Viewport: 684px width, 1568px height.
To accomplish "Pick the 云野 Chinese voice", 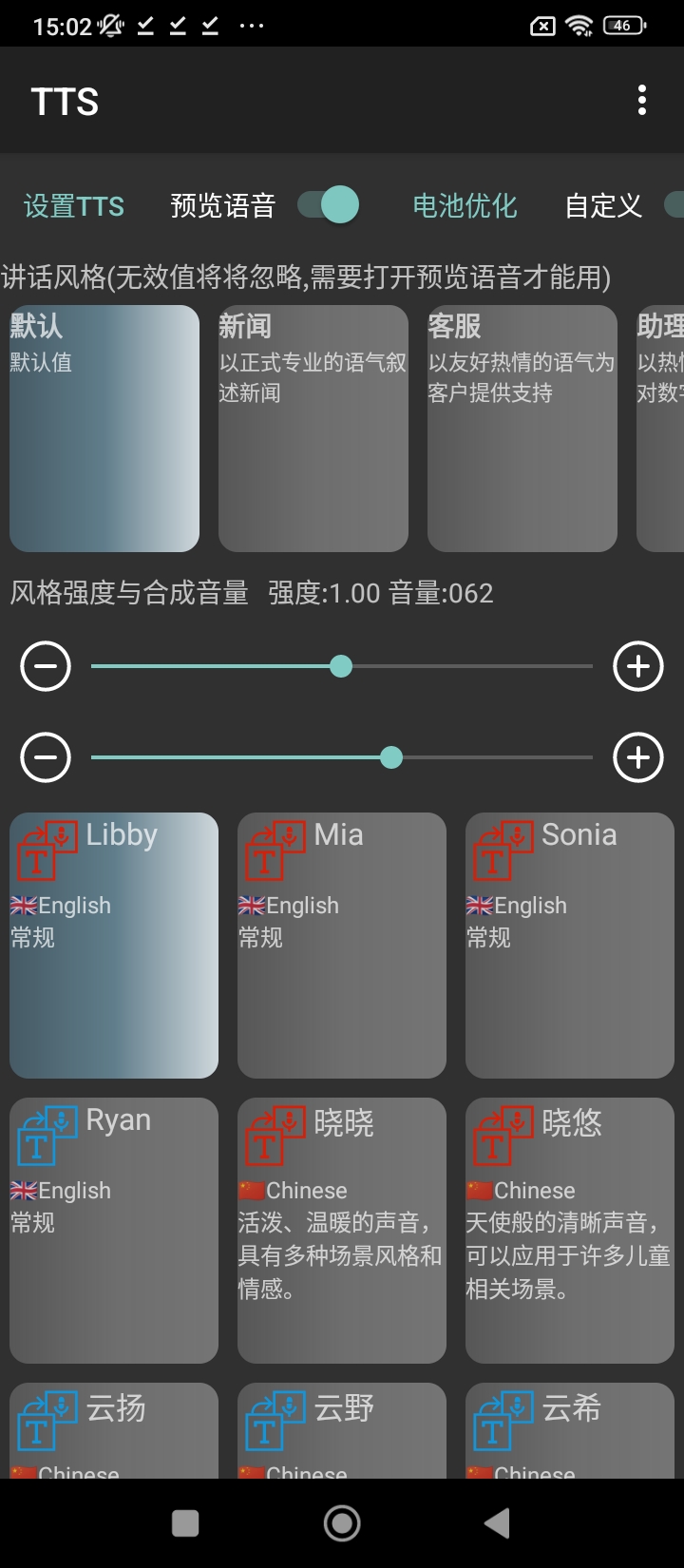I will click(342, 1430).
